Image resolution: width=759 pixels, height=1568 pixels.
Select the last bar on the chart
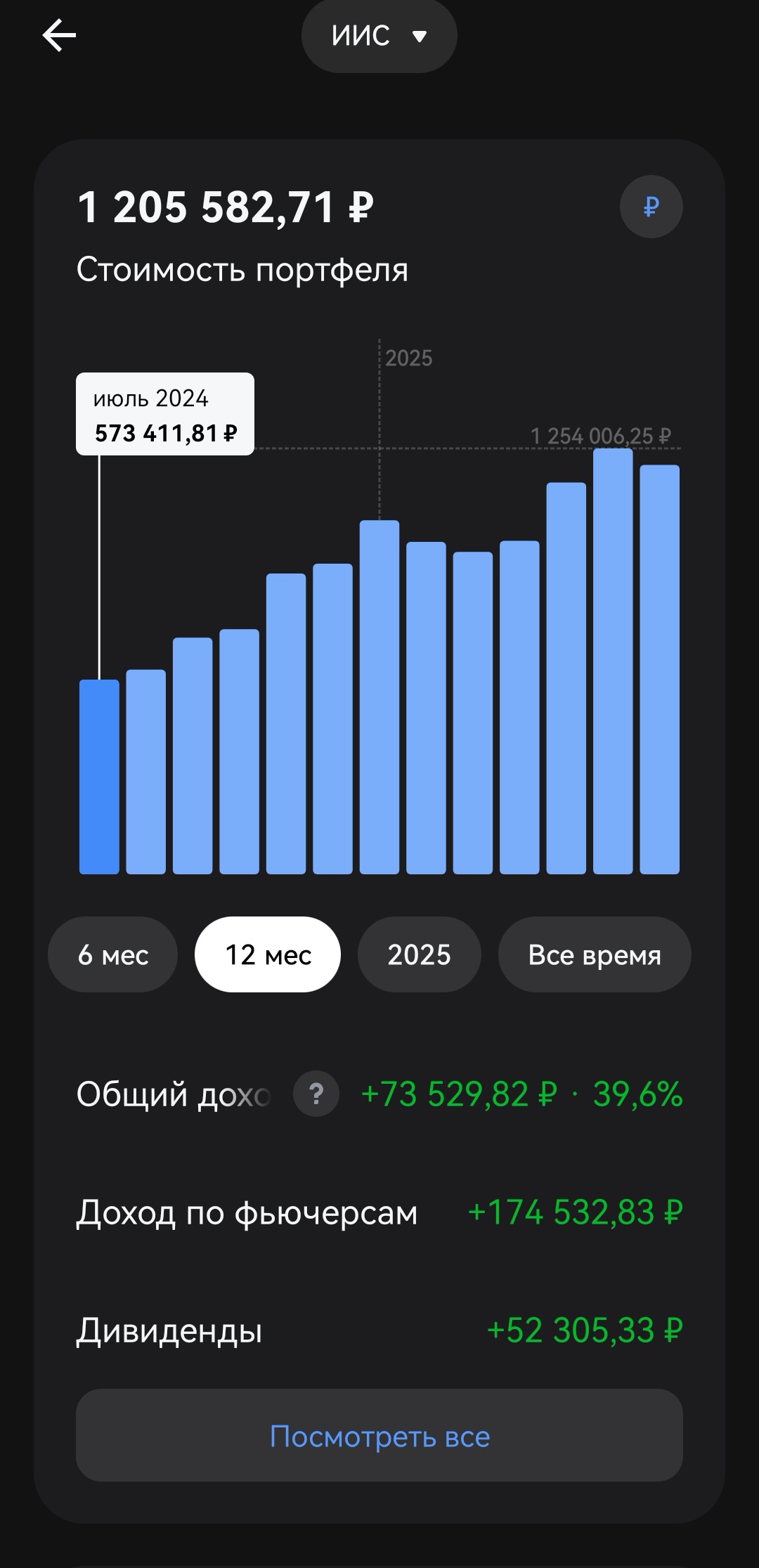pyautogui.click(x=660, y=670)
